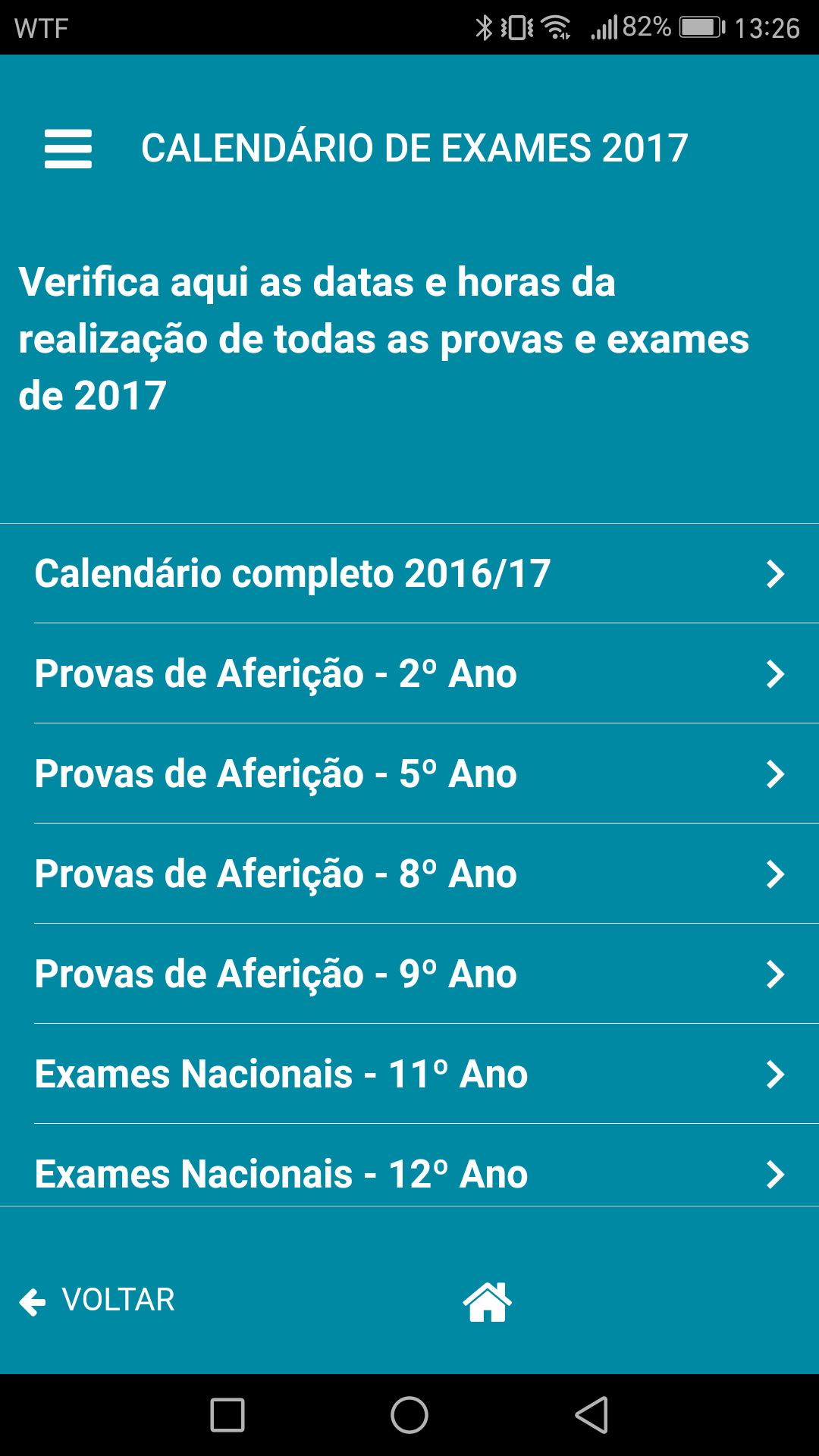The image size is (819, 1456).
Task: Open Calendário completo 2016/17
Action: pyautogui.click(x=409, y=574)
